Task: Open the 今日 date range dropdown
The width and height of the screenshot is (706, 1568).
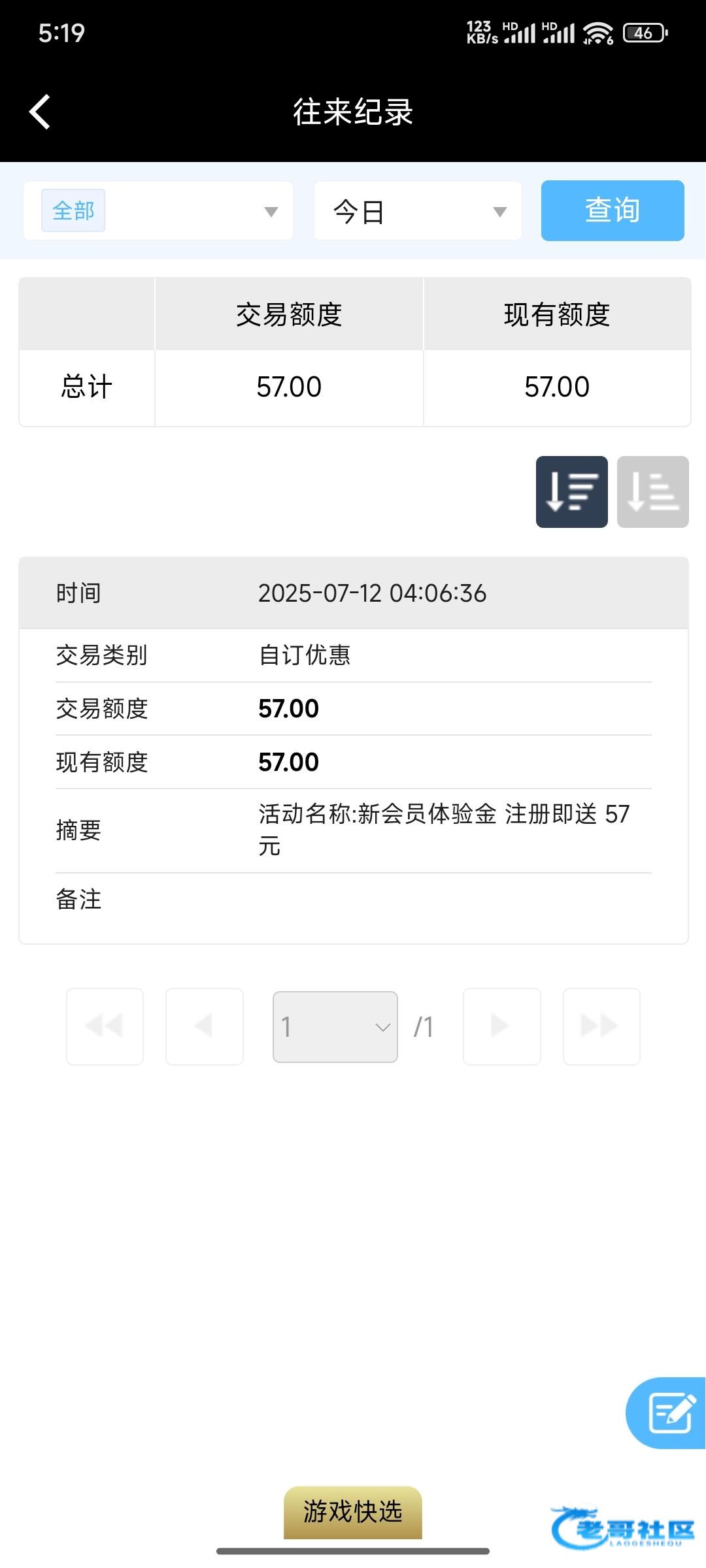Action: [x=418, y=211]
